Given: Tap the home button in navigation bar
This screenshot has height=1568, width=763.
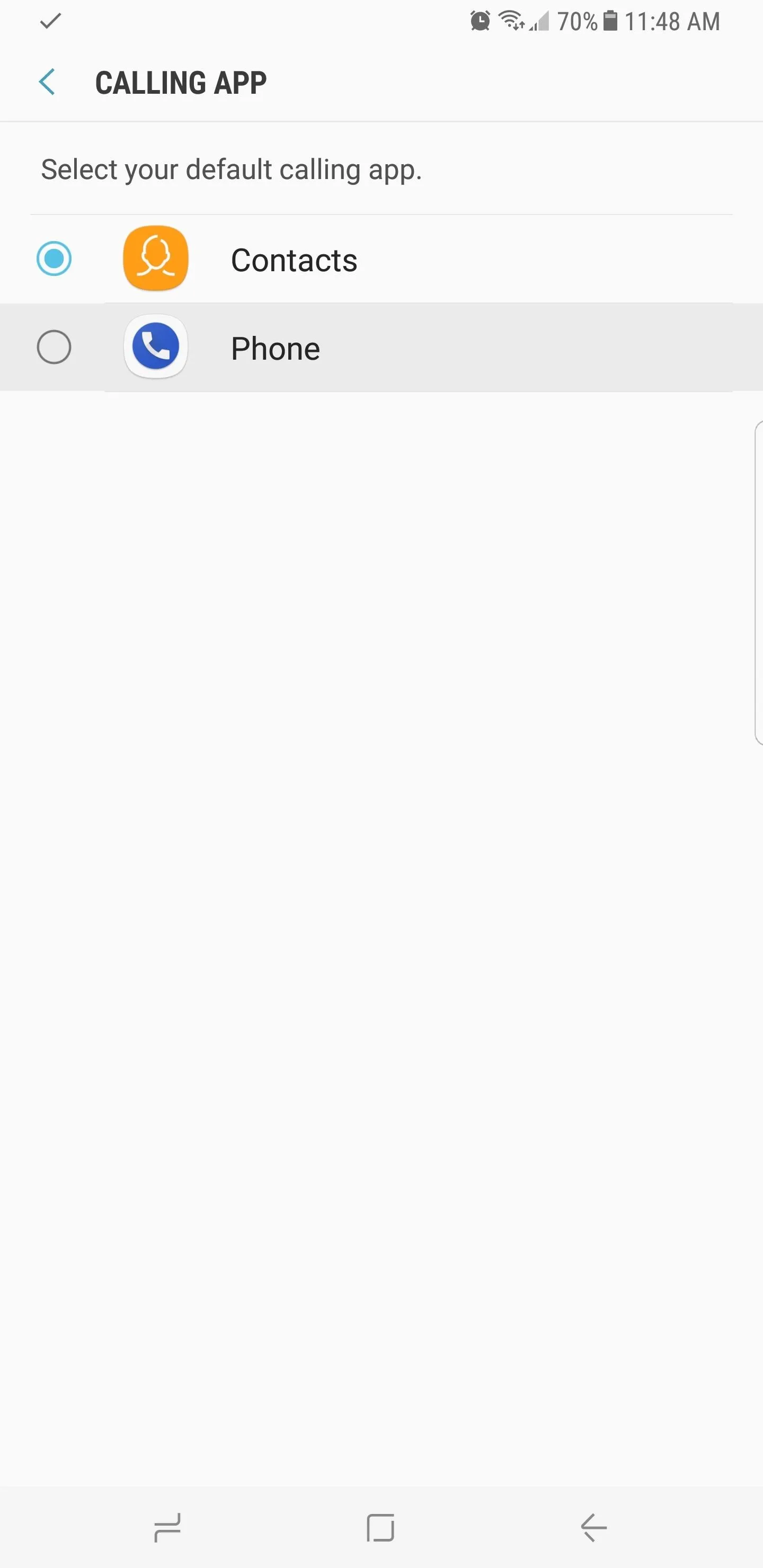Looking at the screenshot, I should (380, 1528).
